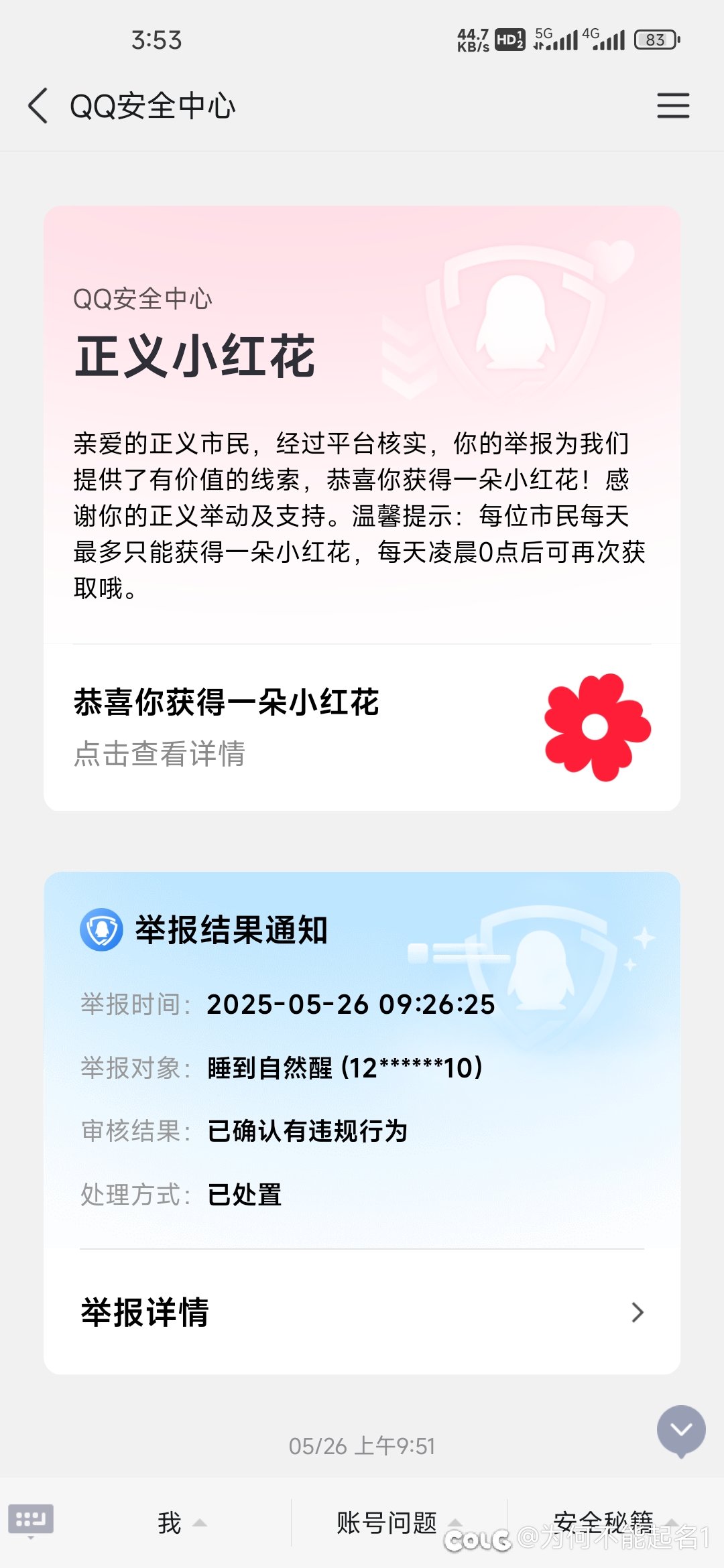The height and width of the screenshot is (1568, 724).
Task: Go back from QQ安全中心
Action: click(x=38, y=106)
